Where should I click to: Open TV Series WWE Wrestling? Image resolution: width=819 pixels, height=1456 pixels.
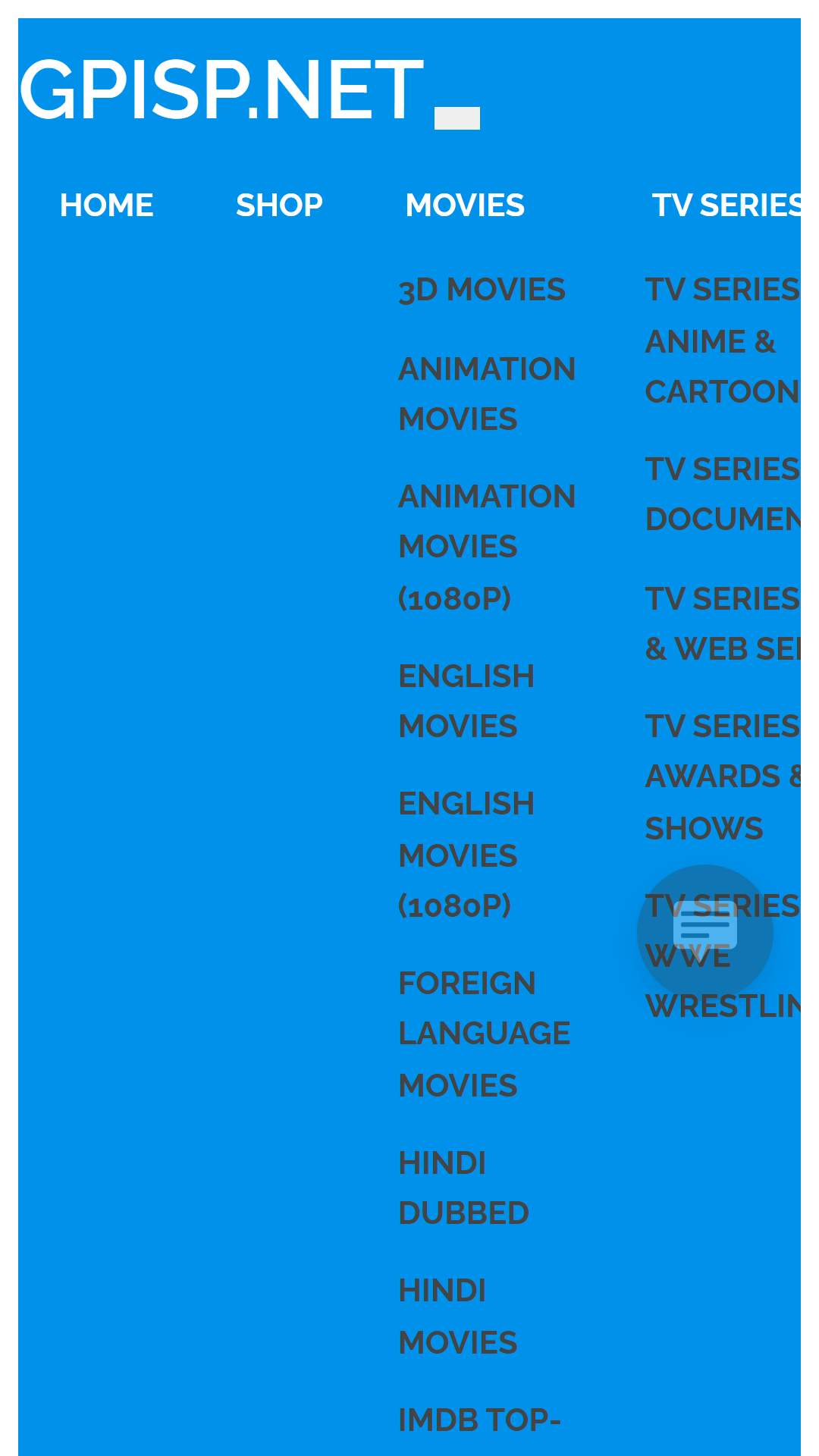723,956
